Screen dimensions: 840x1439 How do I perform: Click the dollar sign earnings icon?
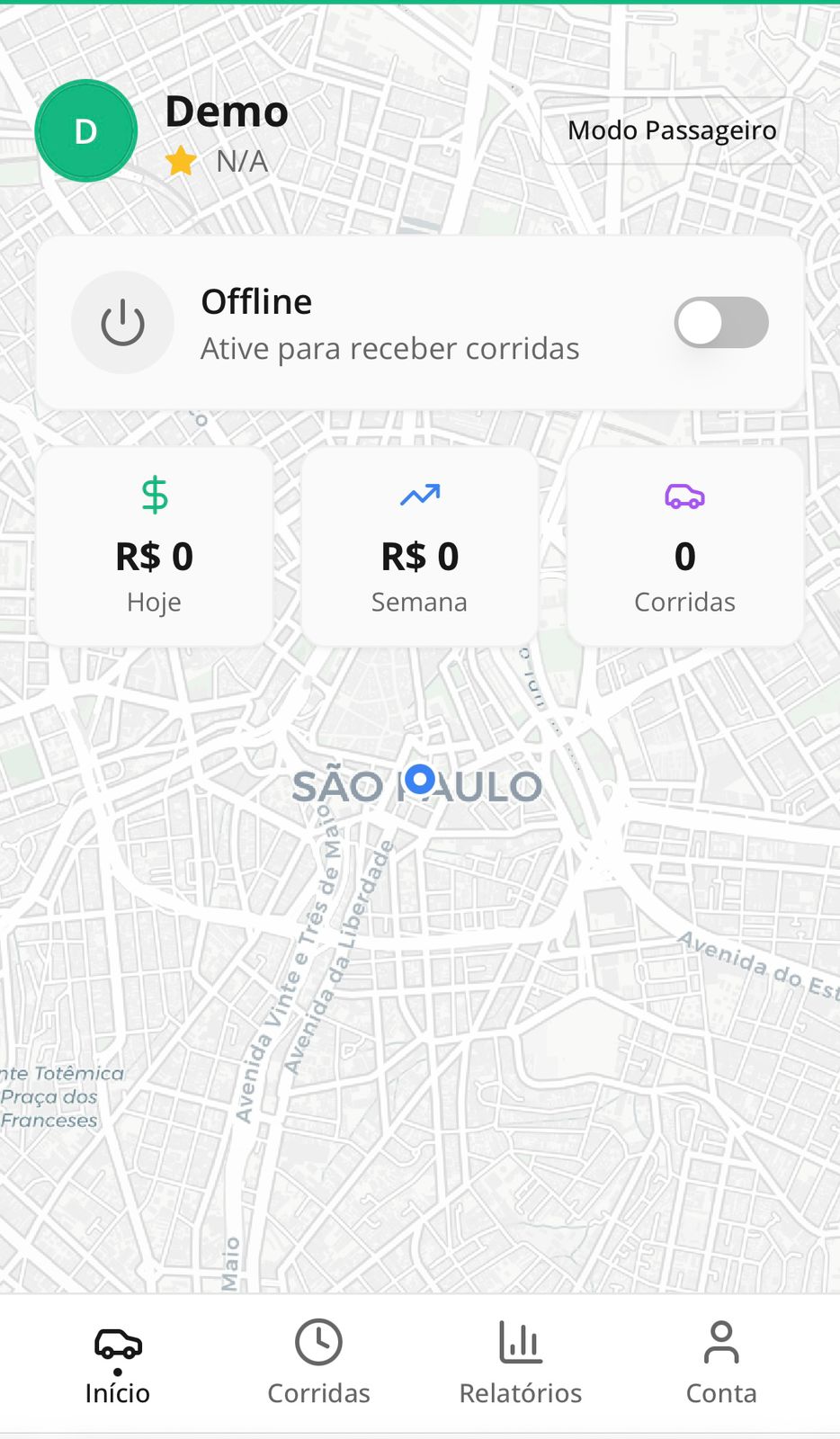(154, 494)
